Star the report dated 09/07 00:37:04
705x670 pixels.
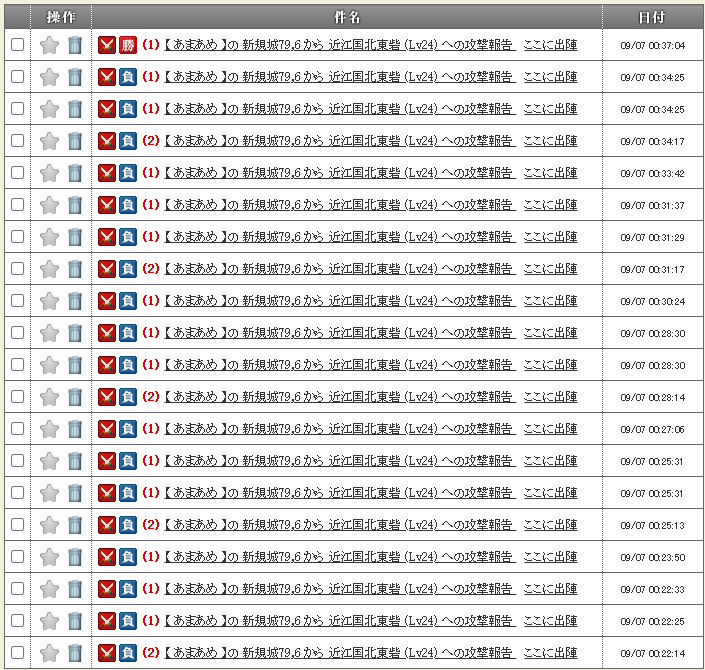coord(49,45)
